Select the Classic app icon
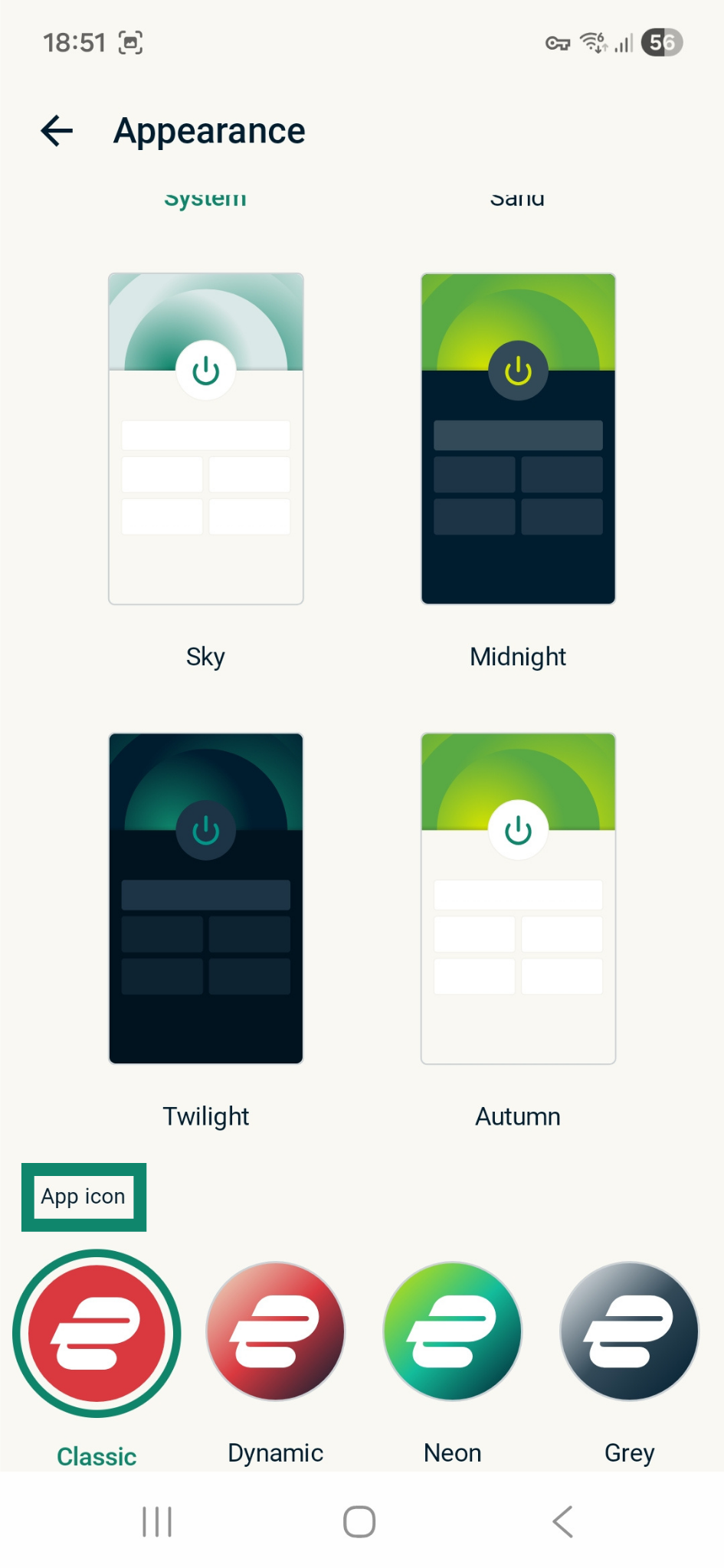724x1568 pixels. pyautogui.click(x=97, y=1333)
